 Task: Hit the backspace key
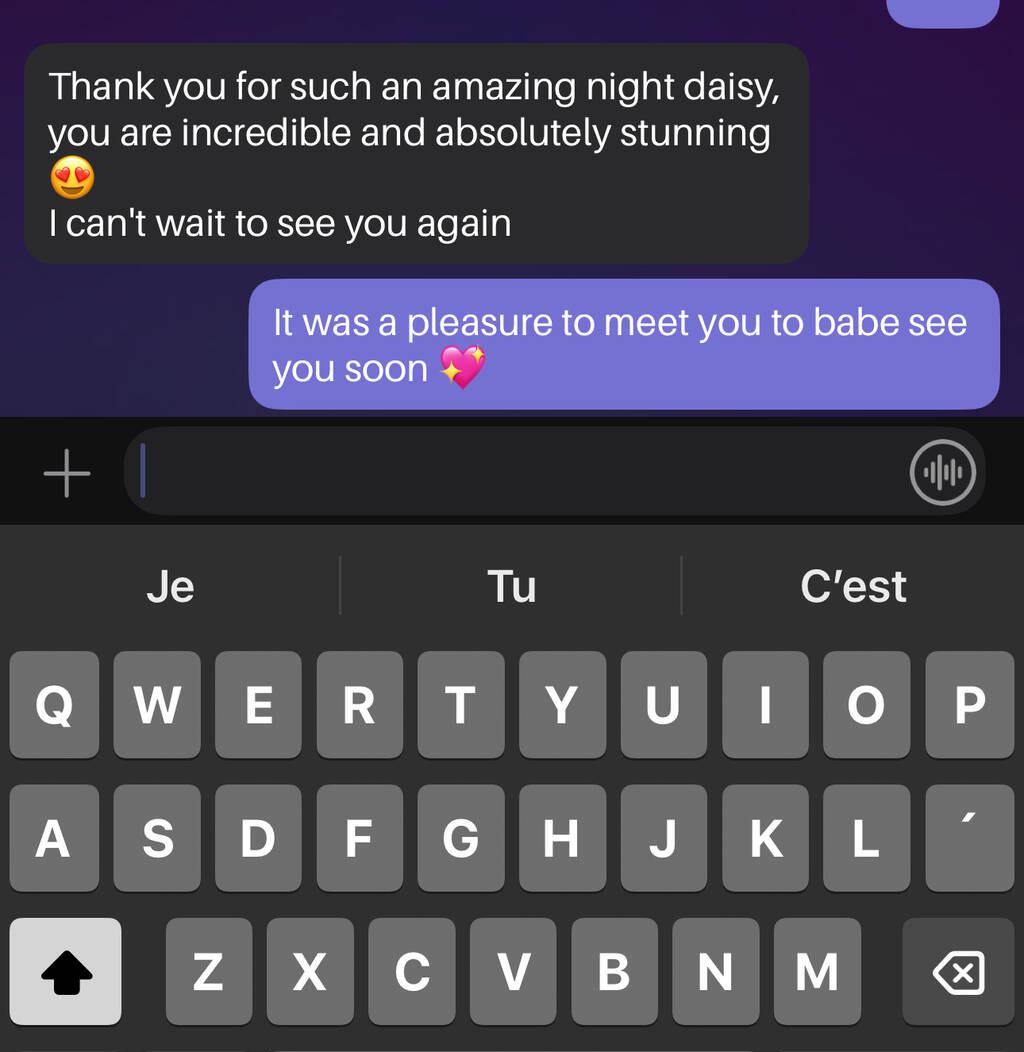tap(957, 971)
